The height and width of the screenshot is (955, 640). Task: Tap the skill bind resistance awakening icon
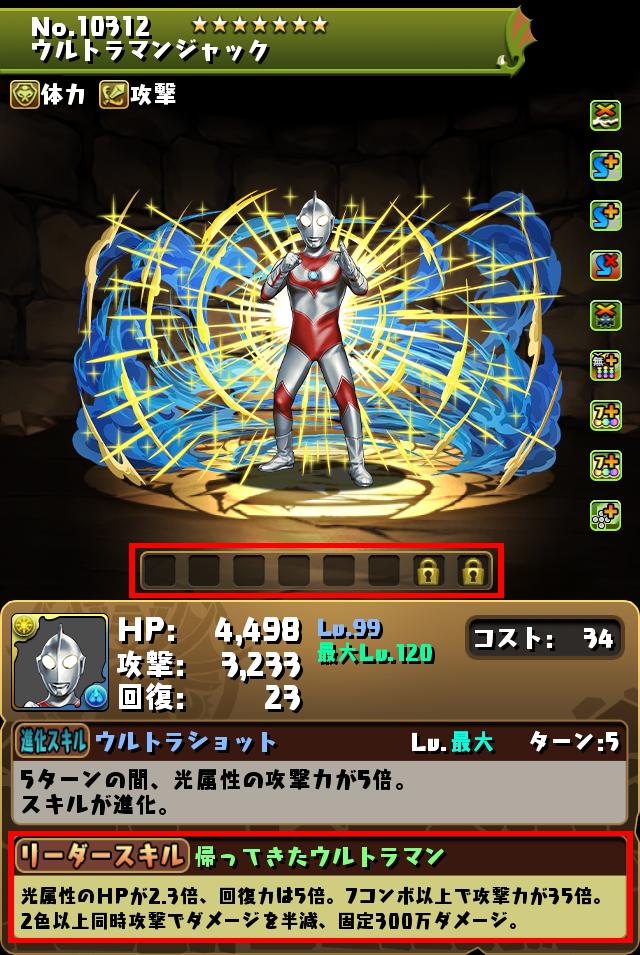click(606, 265)
